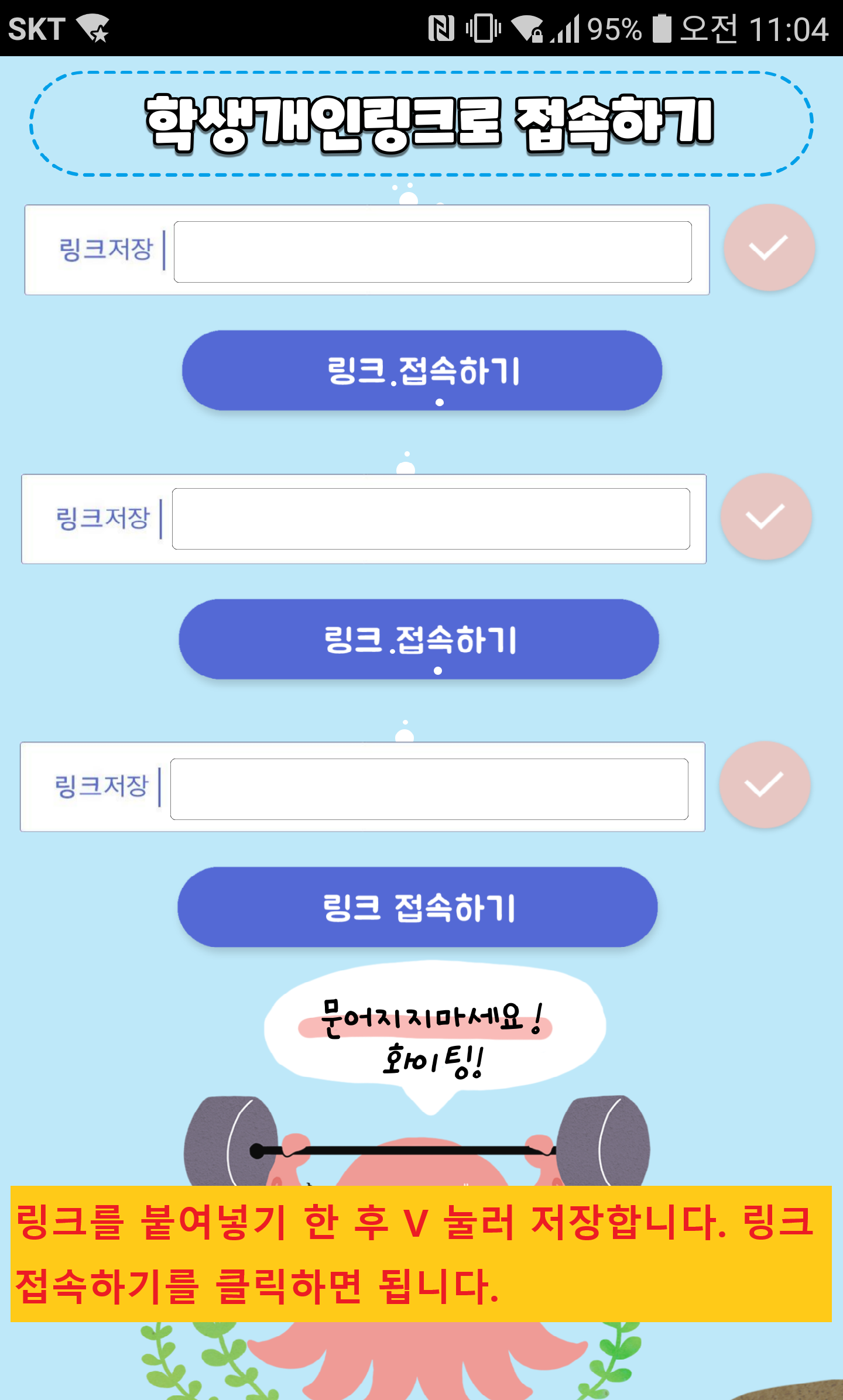Save the first link with its checkmark button
The image size is (843, 1400).
[x=769, y=248]
